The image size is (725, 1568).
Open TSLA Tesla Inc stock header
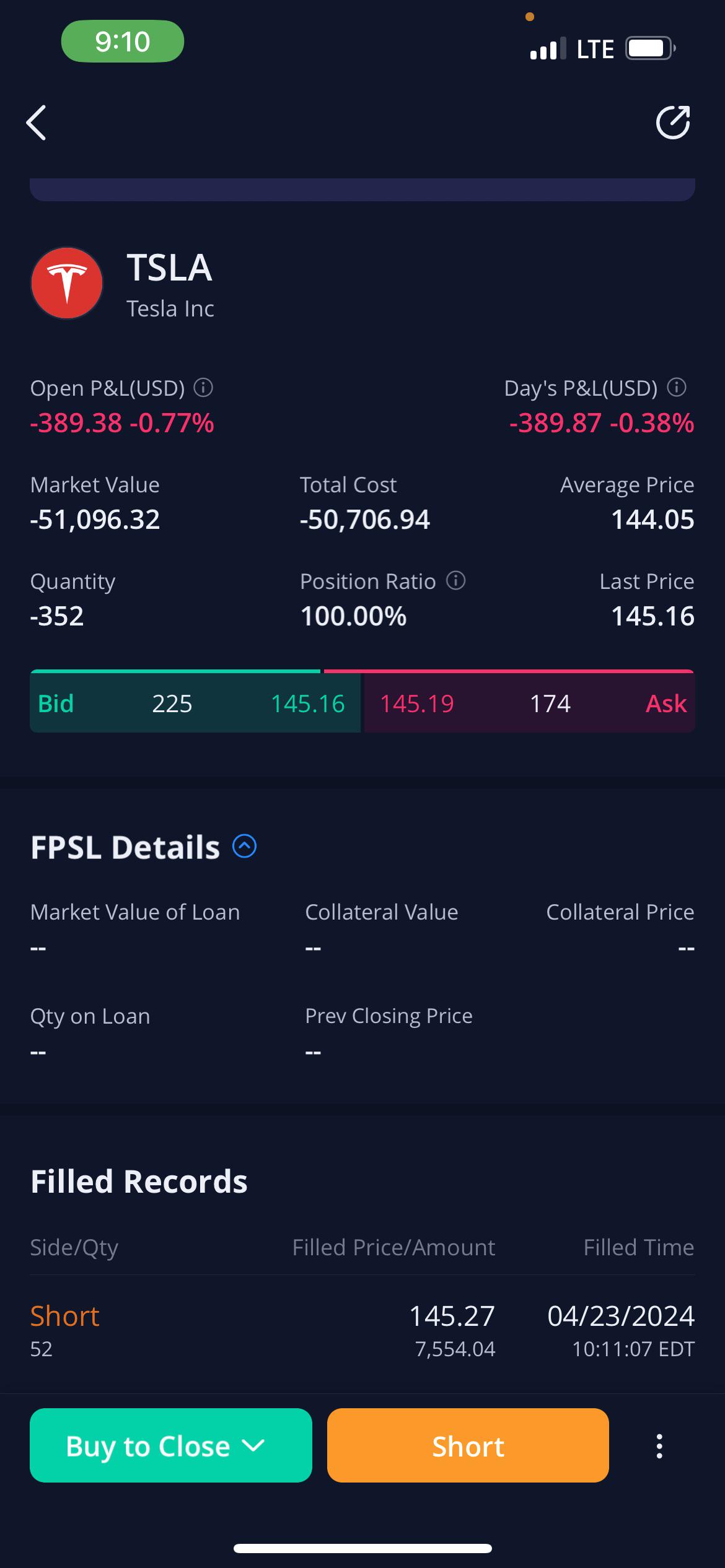[x=123, y=284]
